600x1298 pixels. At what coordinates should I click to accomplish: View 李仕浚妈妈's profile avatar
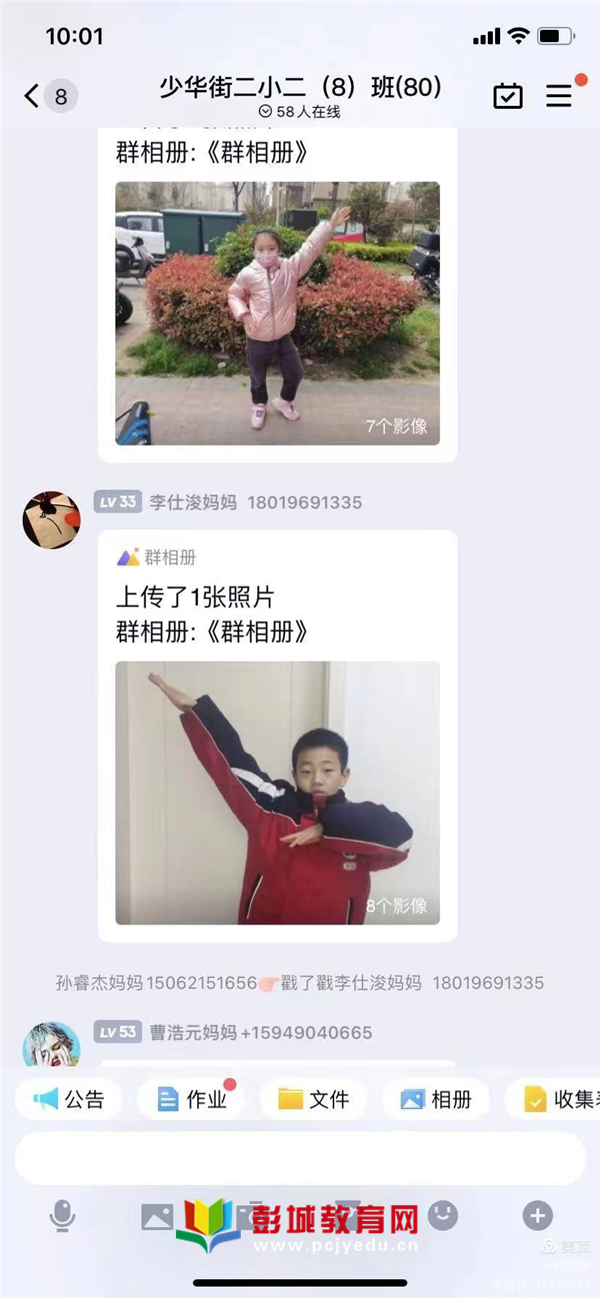click(x=51, y=520)
